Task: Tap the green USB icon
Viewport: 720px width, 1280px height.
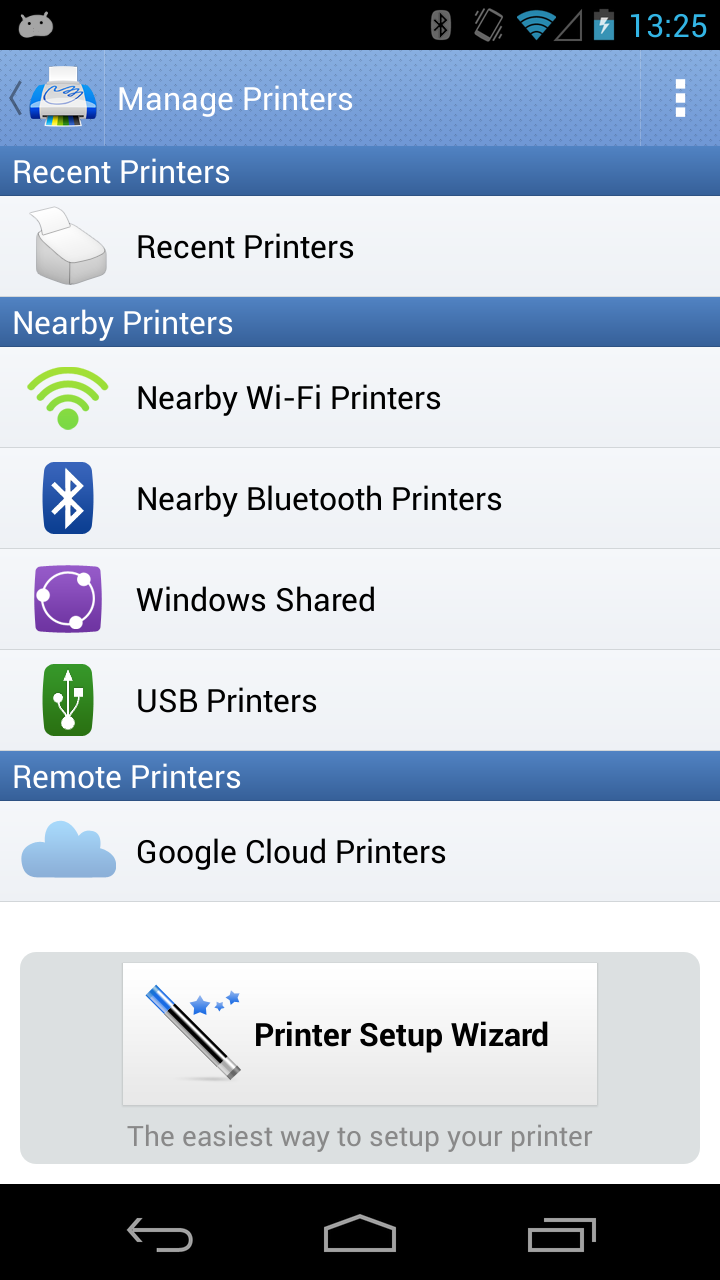Action: click(x=67, y=699)
